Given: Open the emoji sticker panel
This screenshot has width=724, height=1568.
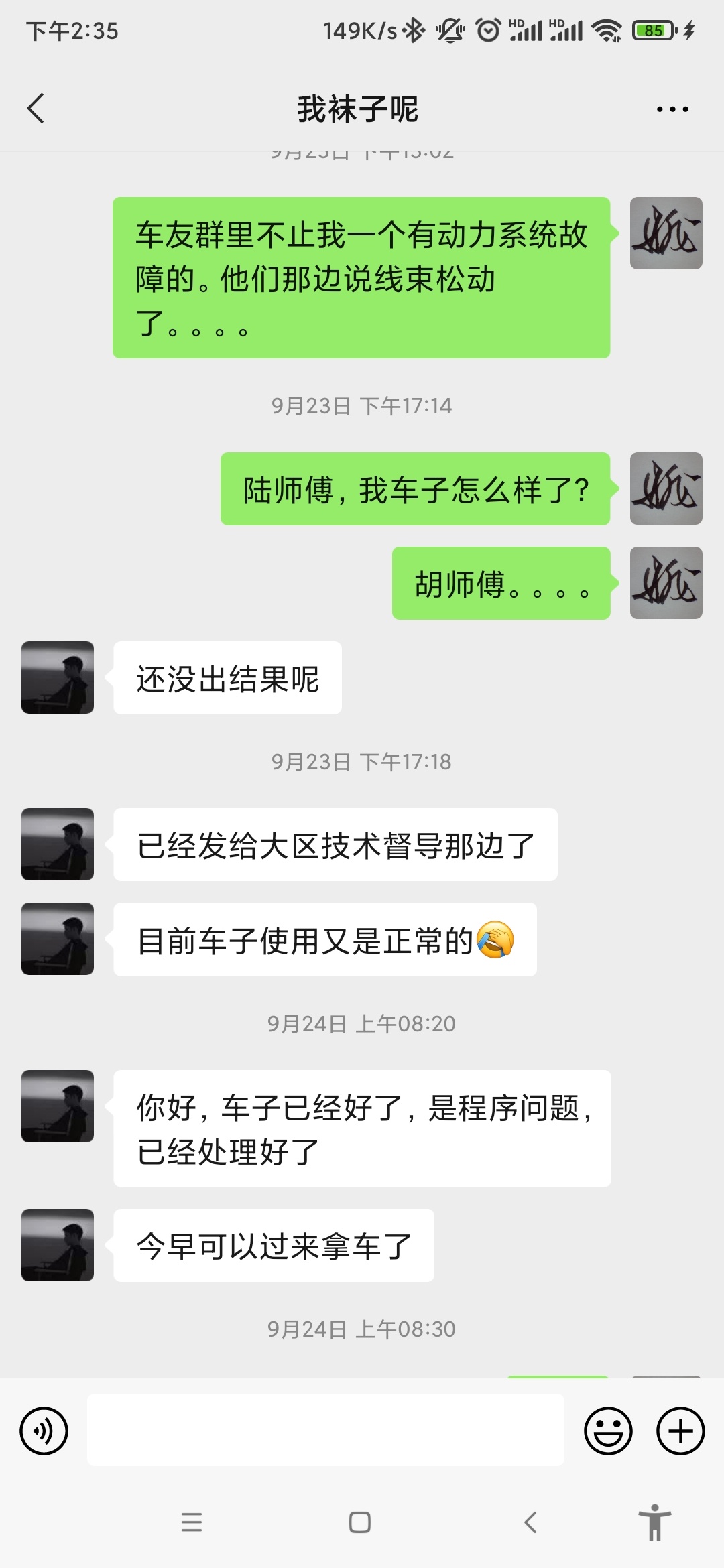Looking at the screenshot, I should tap(608, 1431).
